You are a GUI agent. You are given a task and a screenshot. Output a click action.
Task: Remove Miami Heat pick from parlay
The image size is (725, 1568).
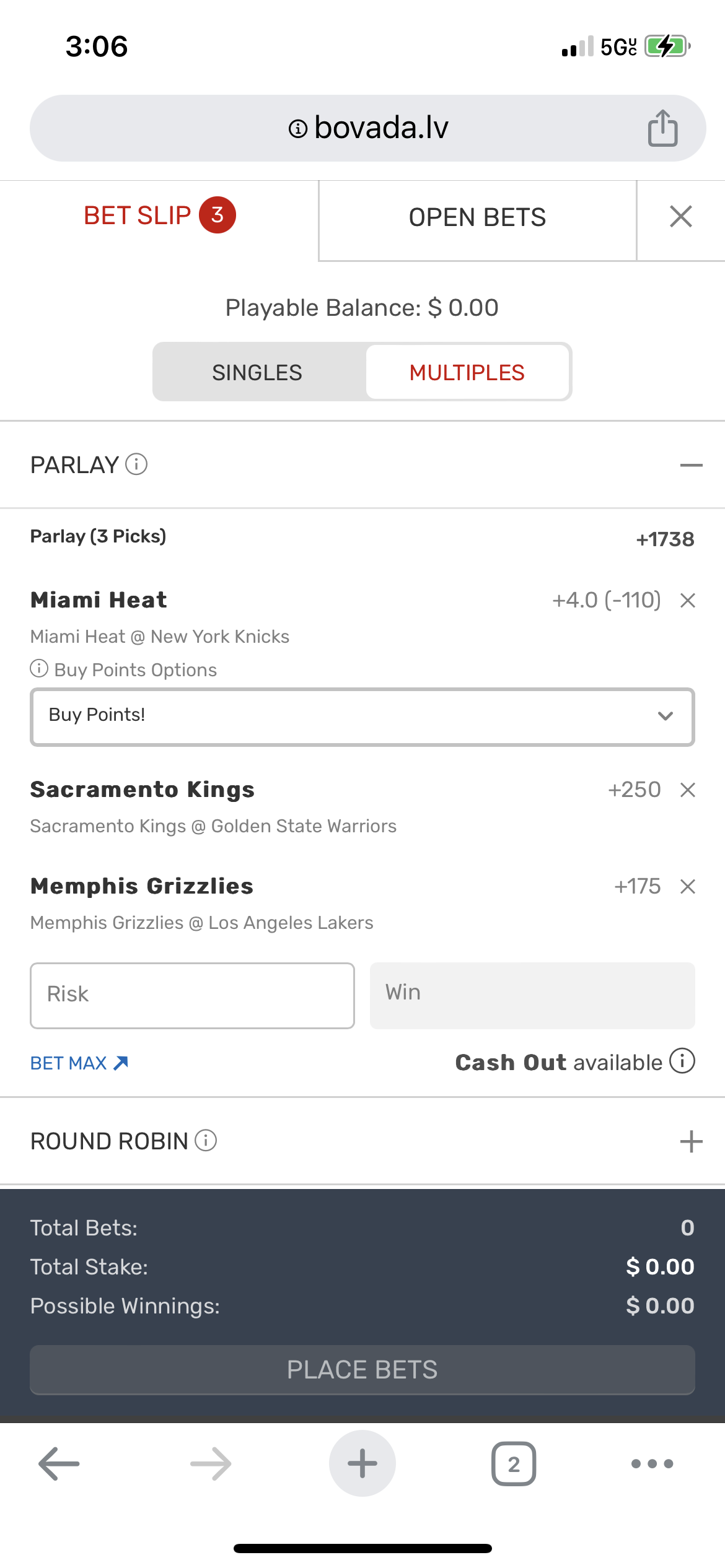687,600
